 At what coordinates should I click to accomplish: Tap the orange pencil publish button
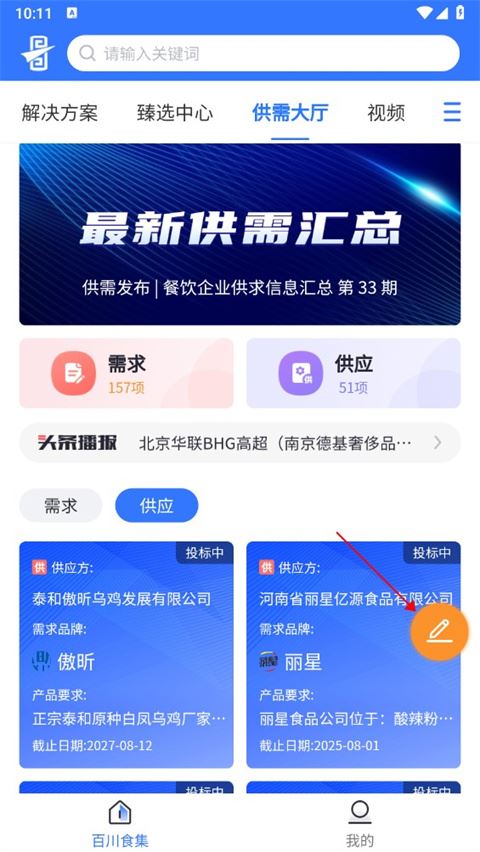(x=439, y=631)
